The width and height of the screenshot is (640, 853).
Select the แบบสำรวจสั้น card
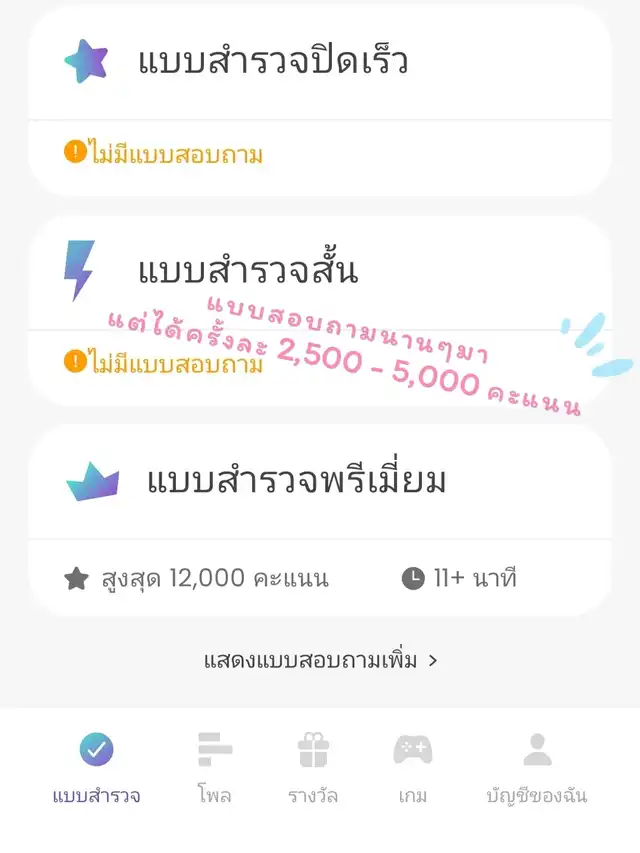tap(247, 271)
